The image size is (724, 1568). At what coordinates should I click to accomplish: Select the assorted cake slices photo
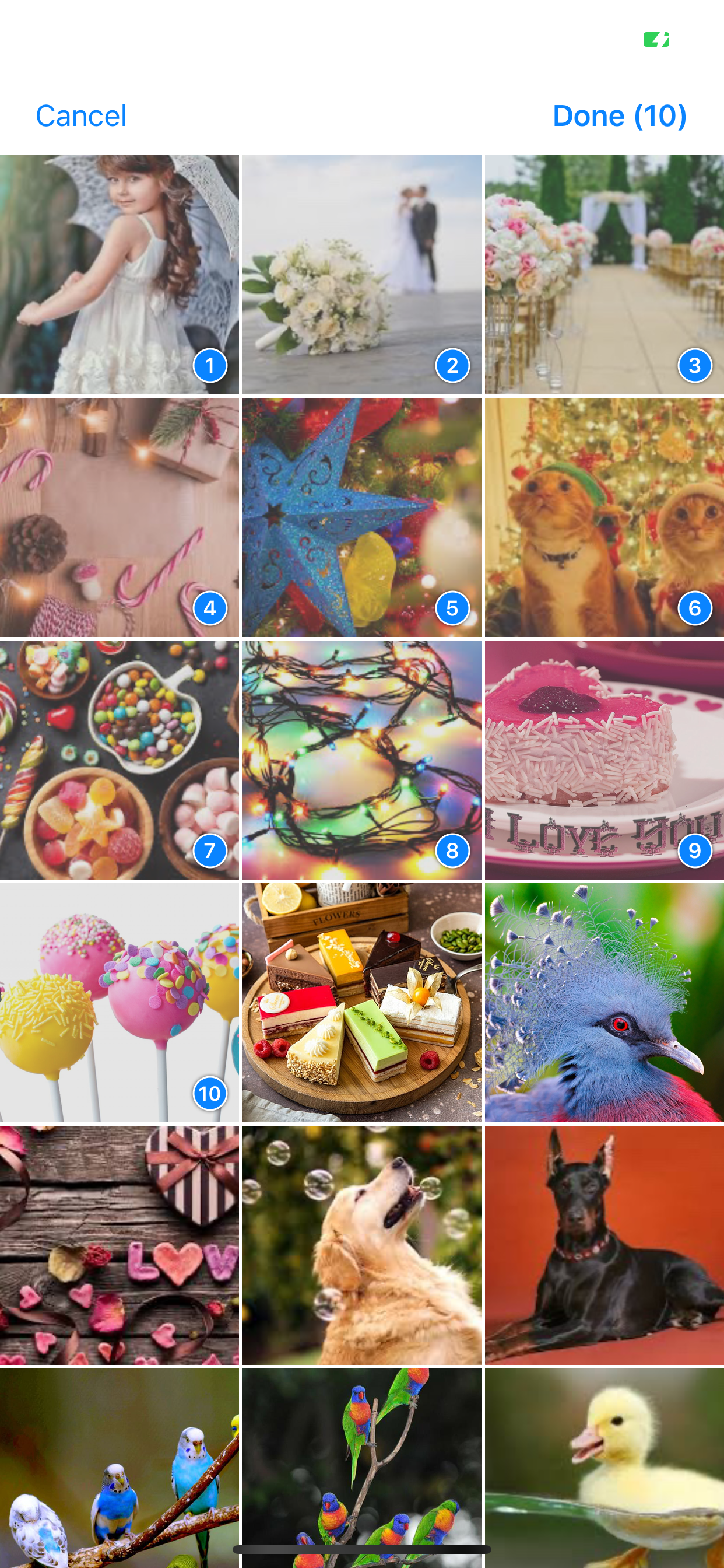(361, 1002)
